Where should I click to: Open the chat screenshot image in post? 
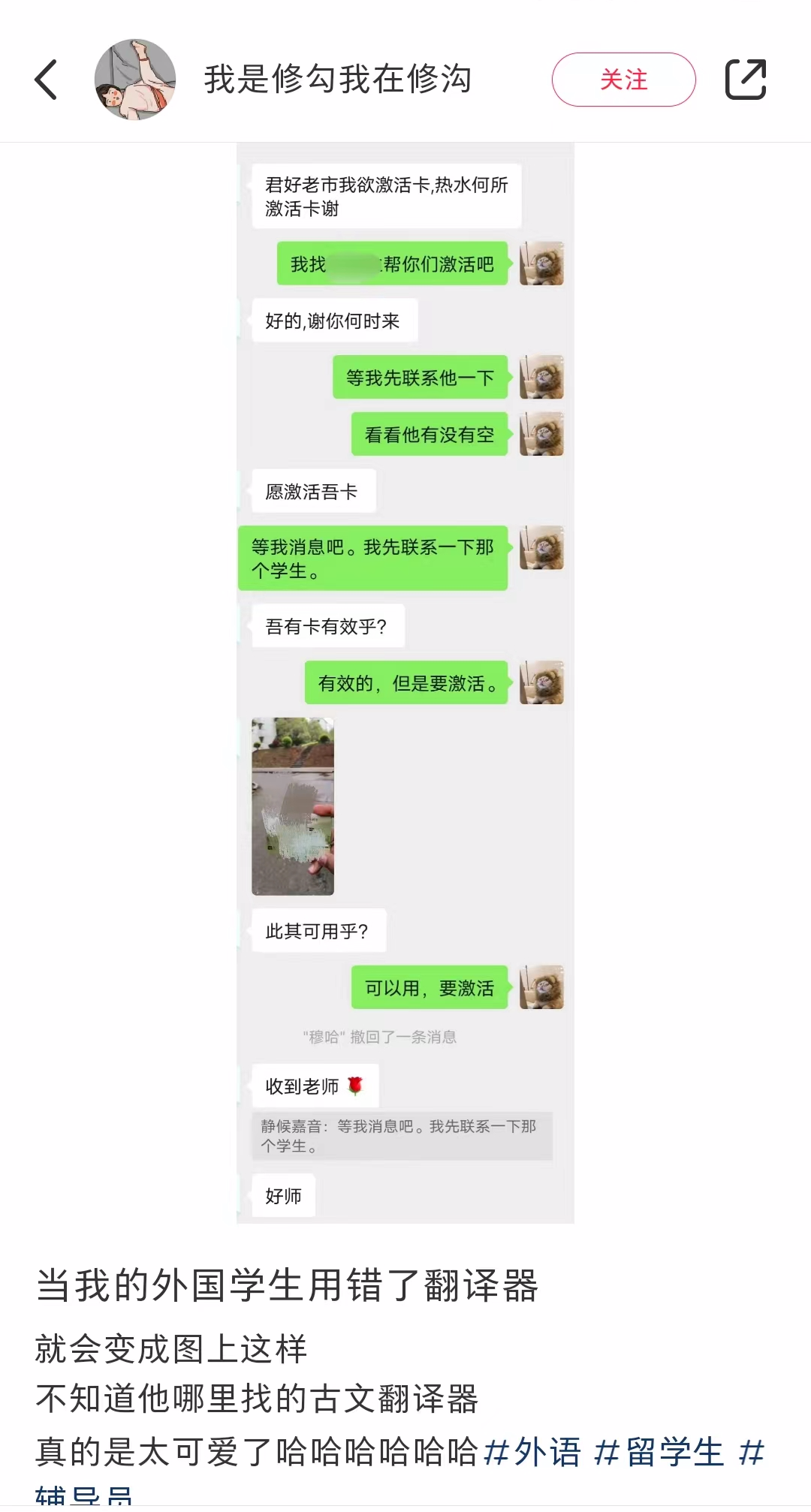pos(405,682)
